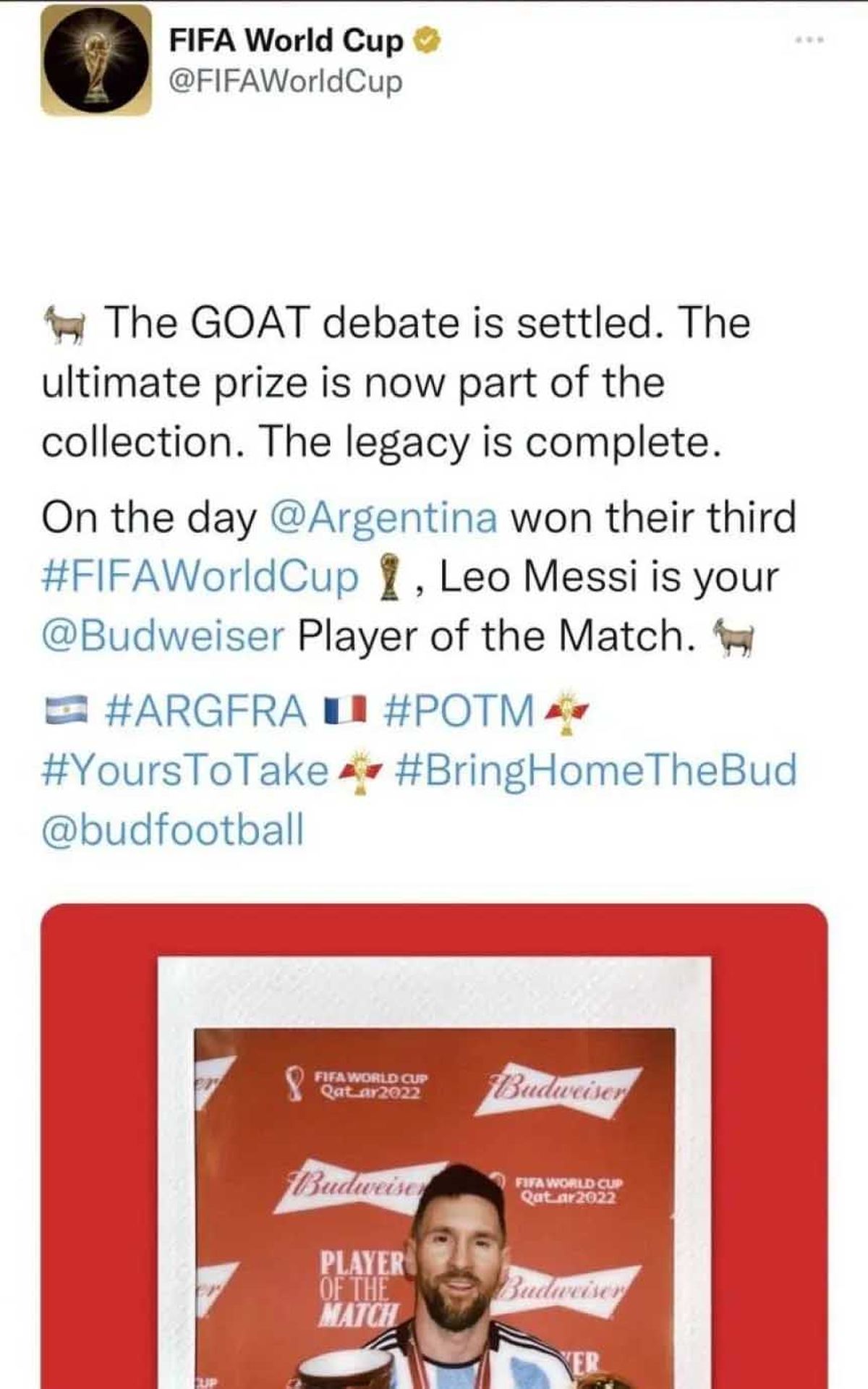View the @budfootball profile mention
The image size is (868, 1389).
pyautogui.click(x=173, y=830)
